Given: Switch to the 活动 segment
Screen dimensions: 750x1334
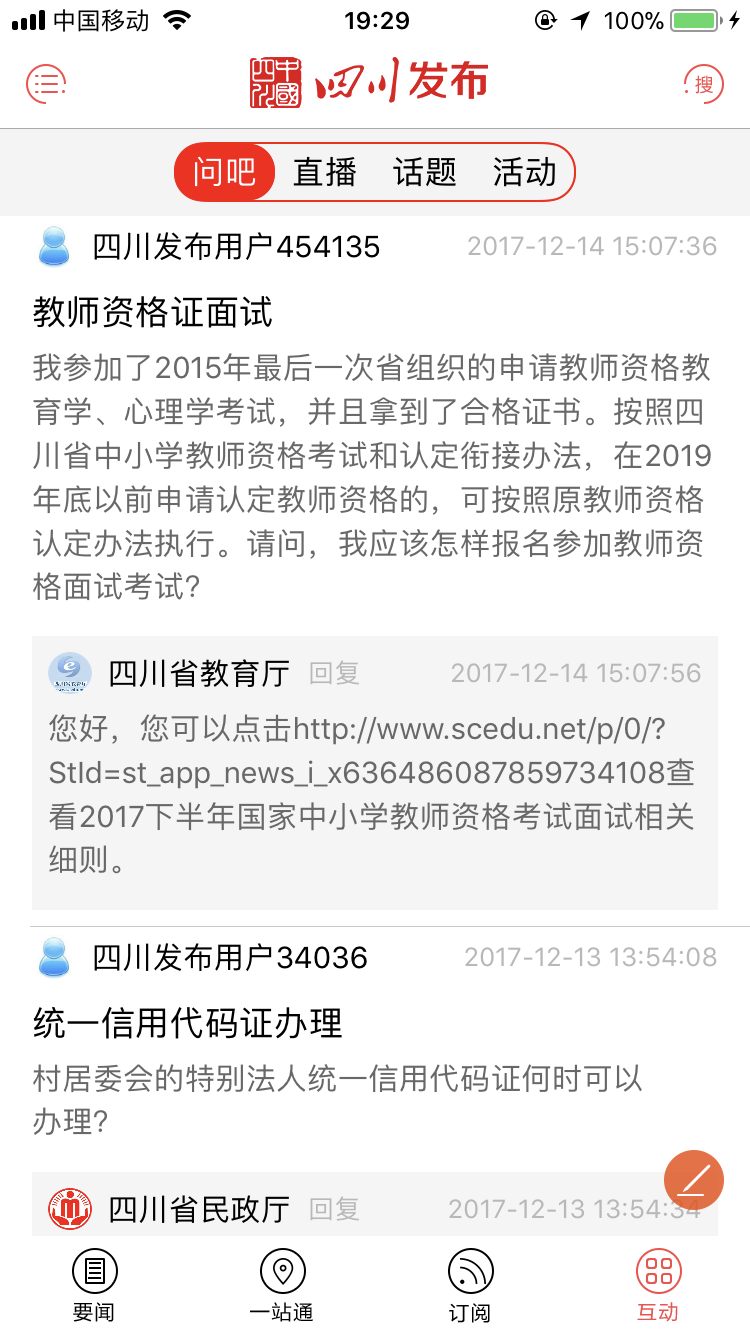Looking at the screenshot, I should [x=524, y=172].
